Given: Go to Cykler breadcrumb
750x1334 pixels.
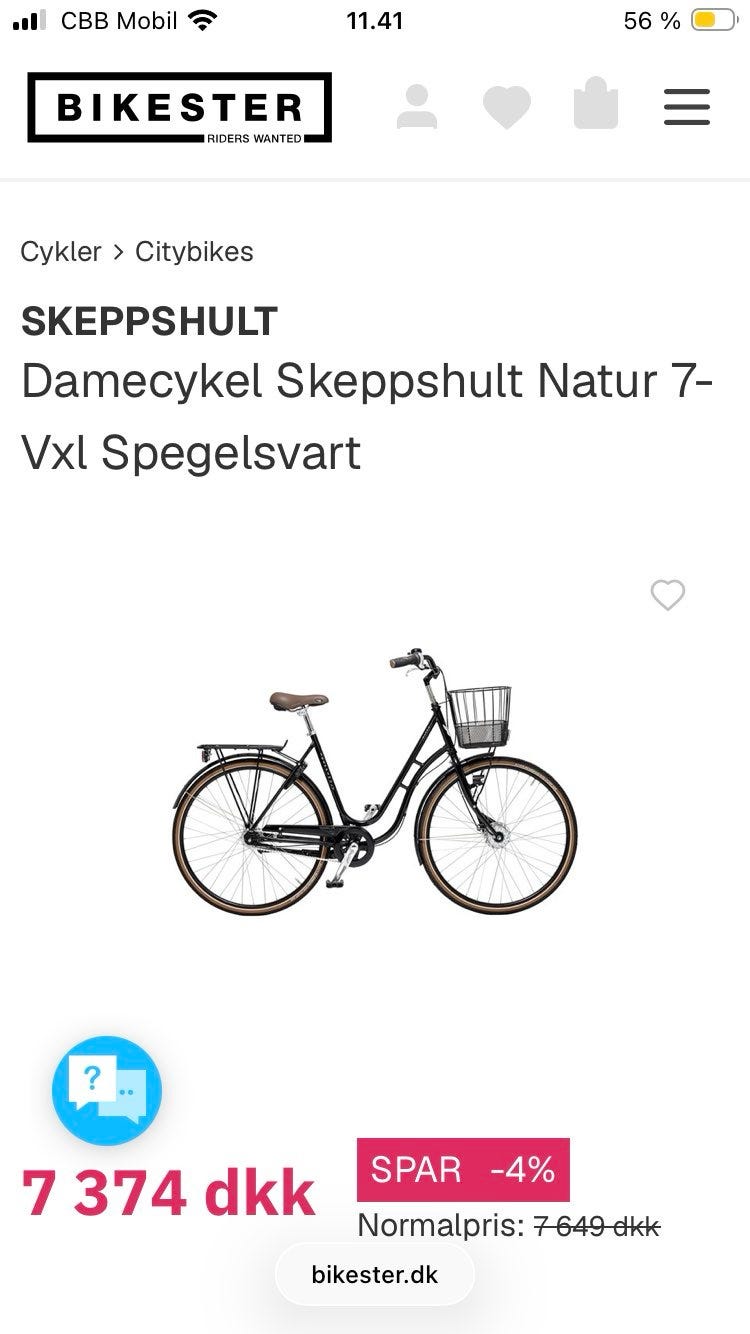Looking at the screenshot, I should pyautogui.click(x=61, y=252).
